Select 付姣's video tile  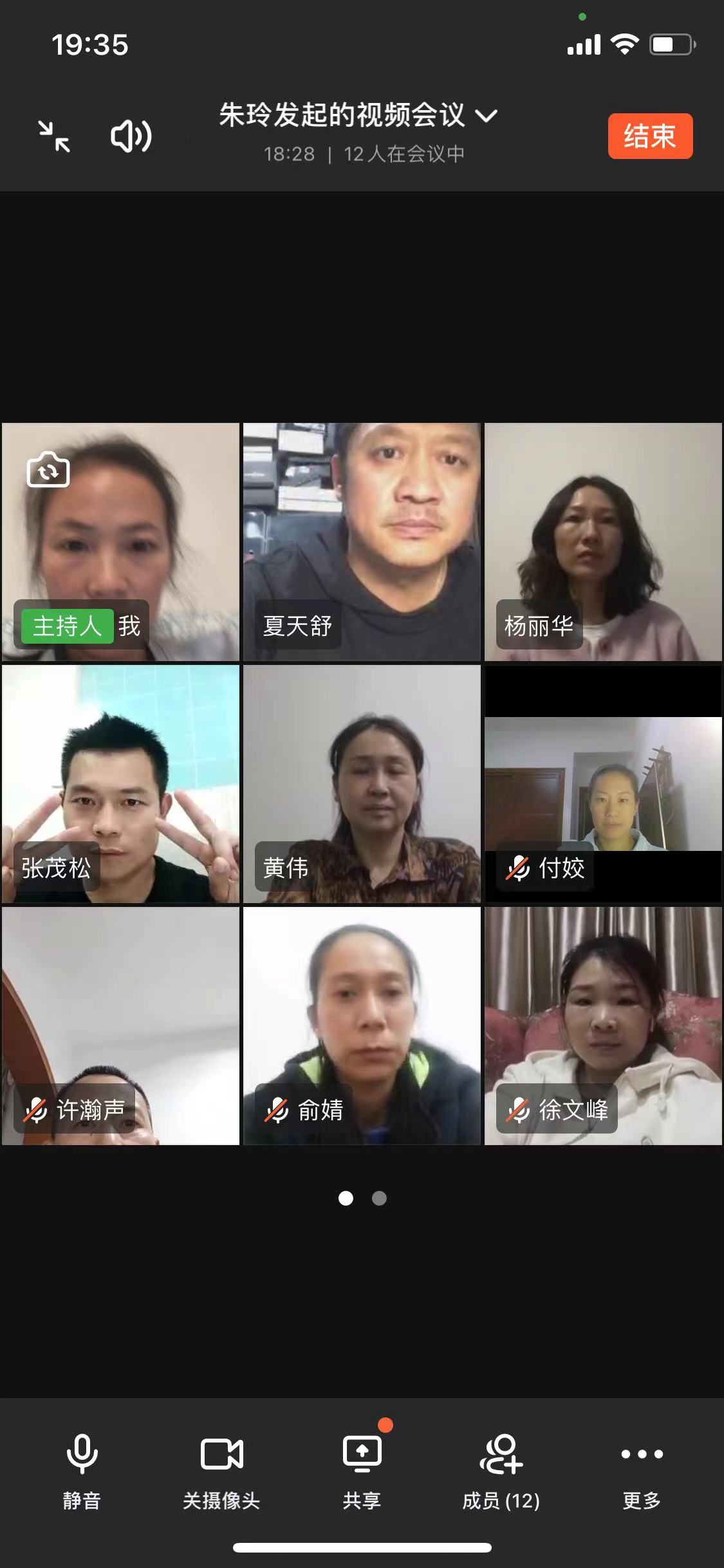(603, 784)
